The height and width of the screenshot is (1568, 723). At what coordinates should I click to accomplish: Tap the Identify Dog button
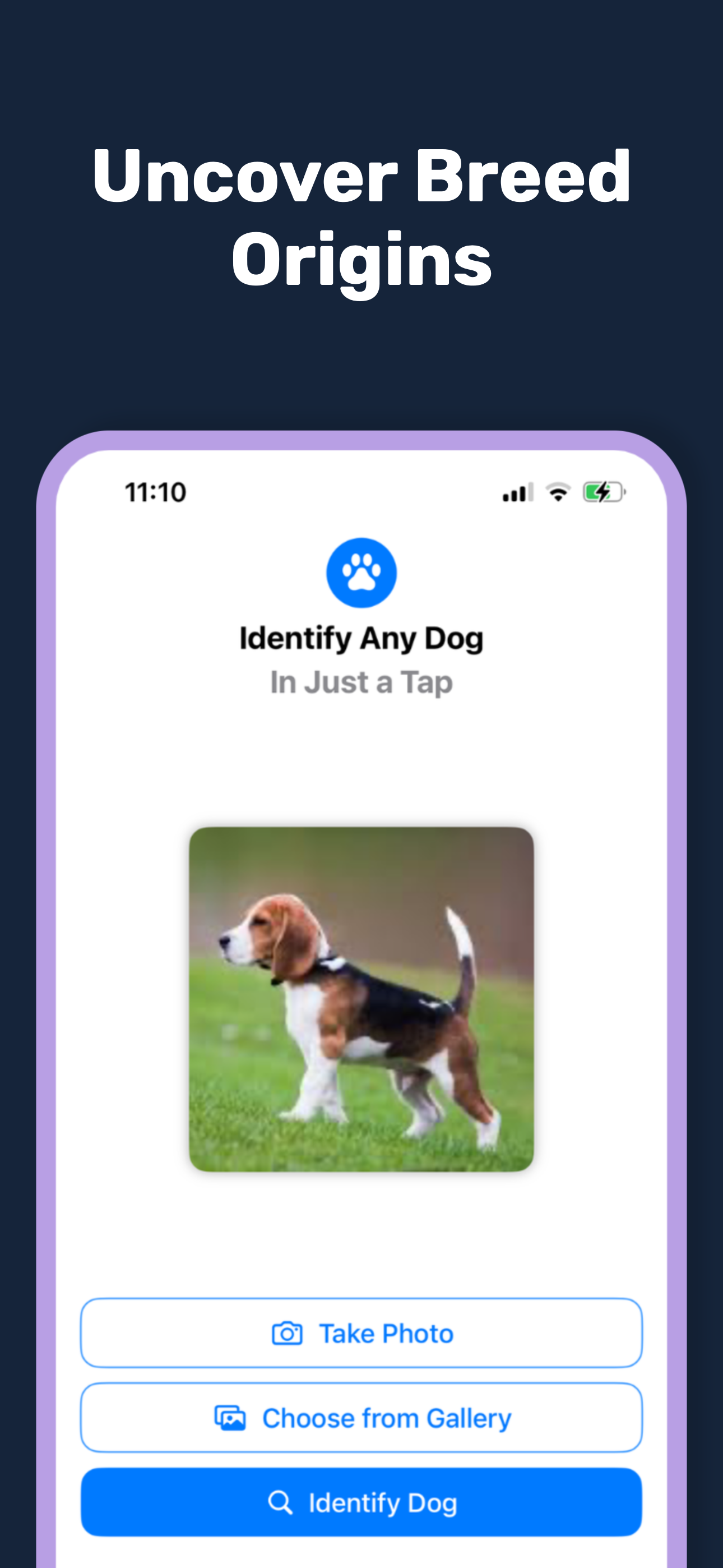pyautogui.click(x=361, y=1502)
